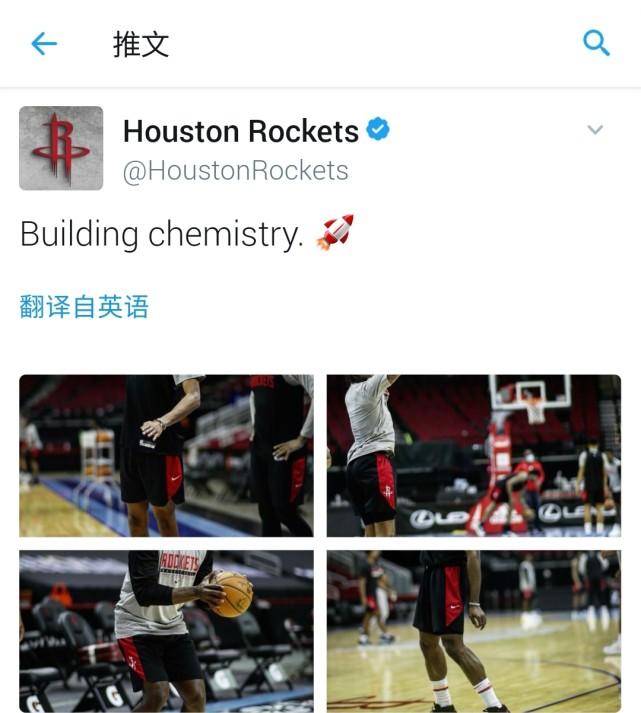
Task: Open Houston Rockets profile avatar
Action: click(x=61, y=148)
